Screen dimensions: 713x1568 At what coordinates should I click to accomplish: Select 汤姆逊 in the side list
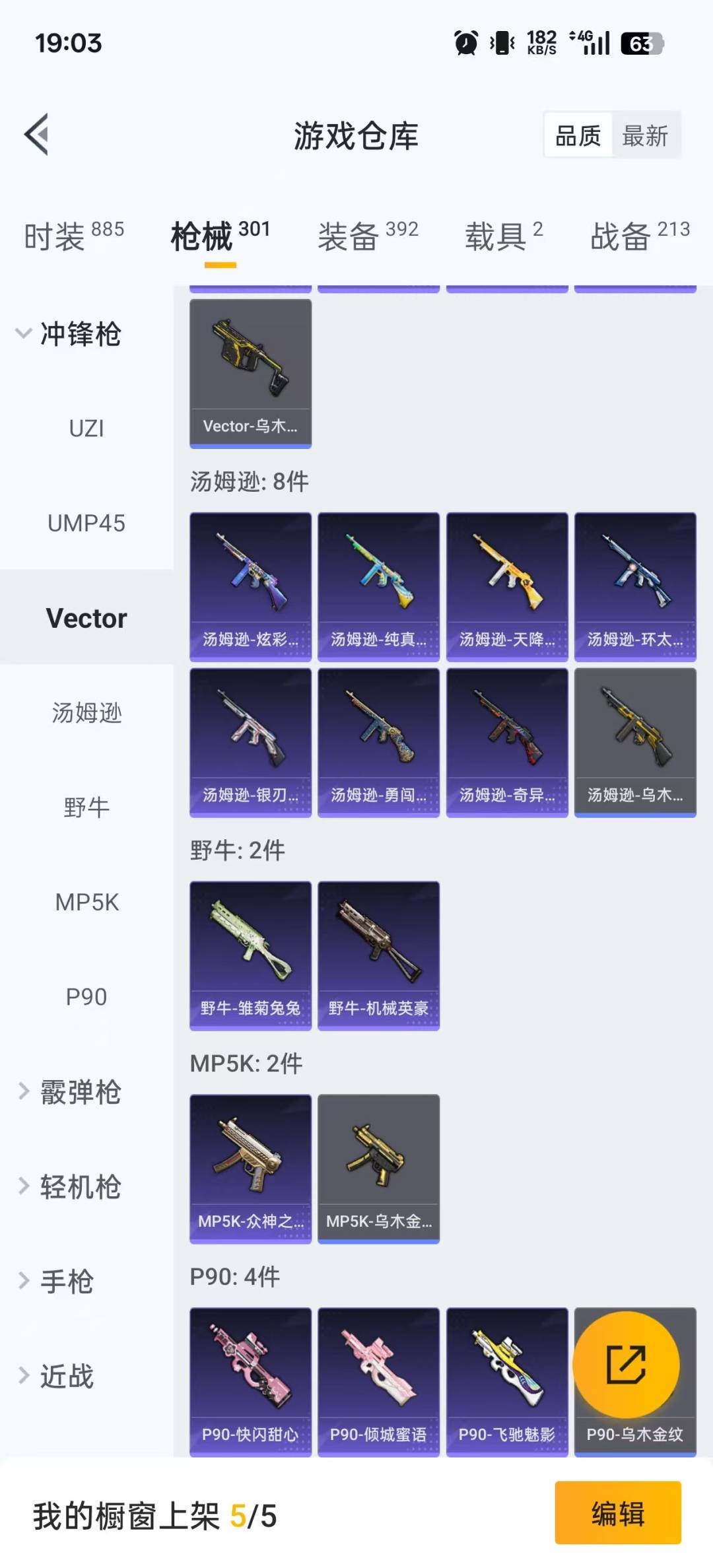pos(86,713)
